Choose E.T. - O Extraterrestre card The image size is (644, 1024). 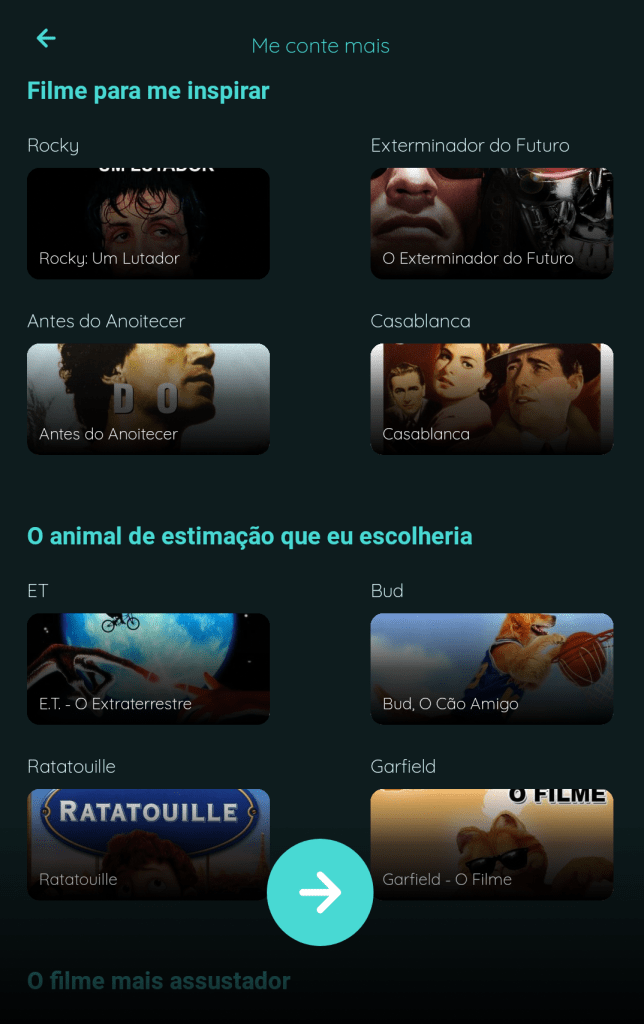point(148,668)
